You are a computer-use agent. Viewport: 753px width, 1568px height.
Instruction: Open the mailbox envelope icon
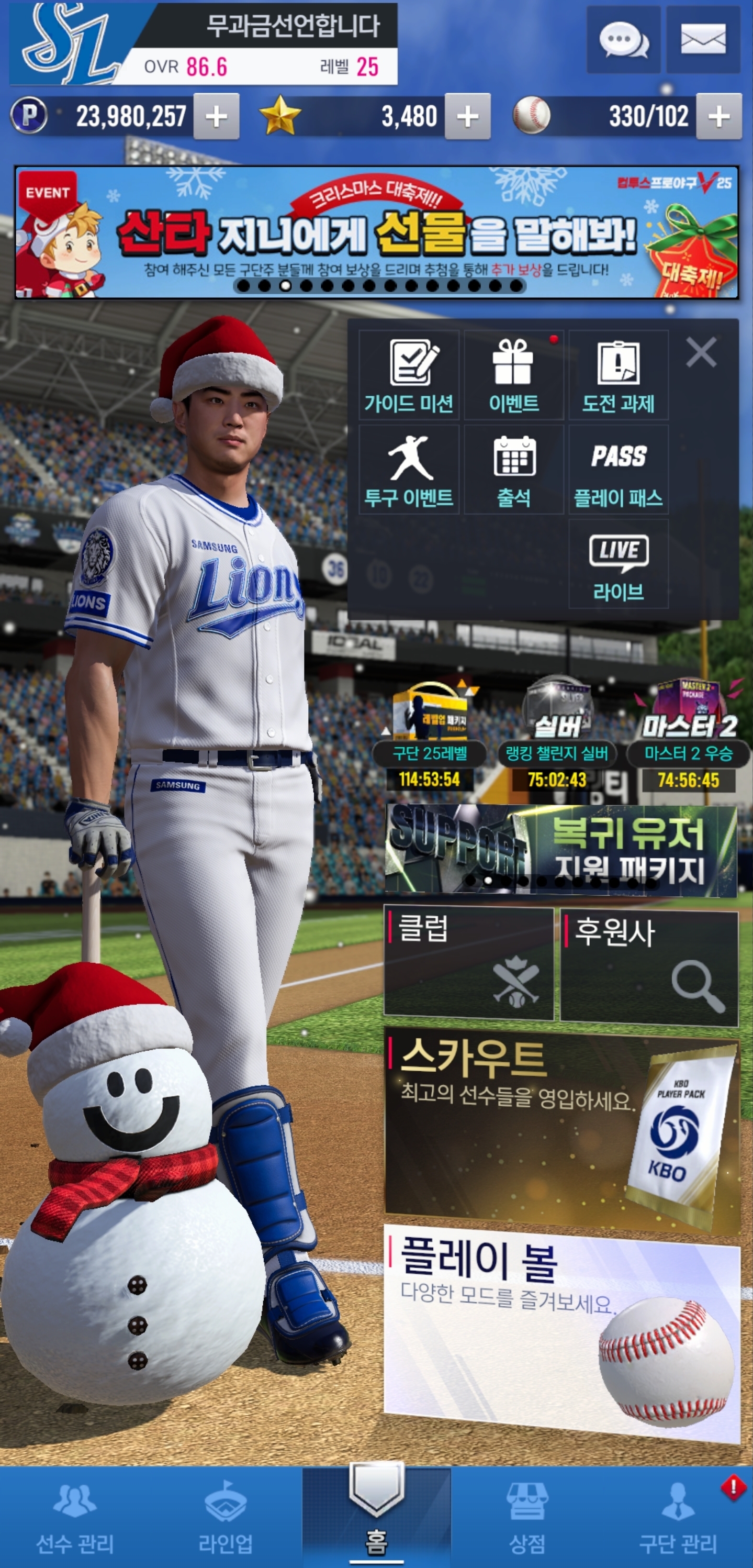[x=703, y=40]
